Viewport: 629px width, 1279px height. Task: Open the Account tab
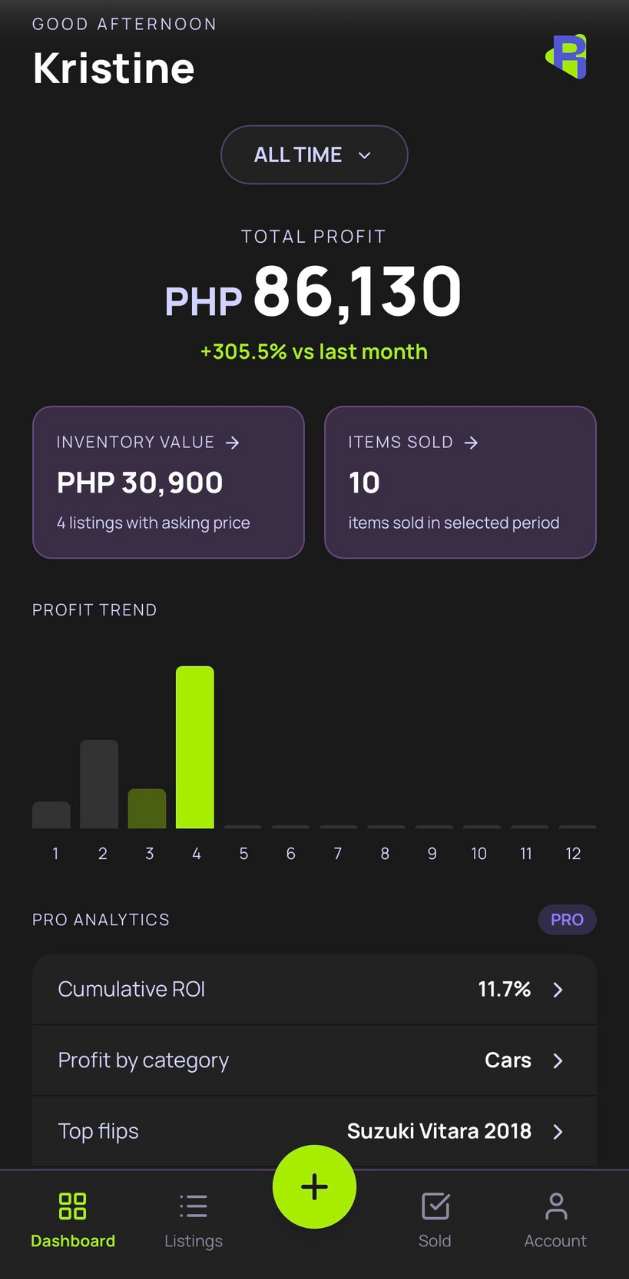(555, 1220)
